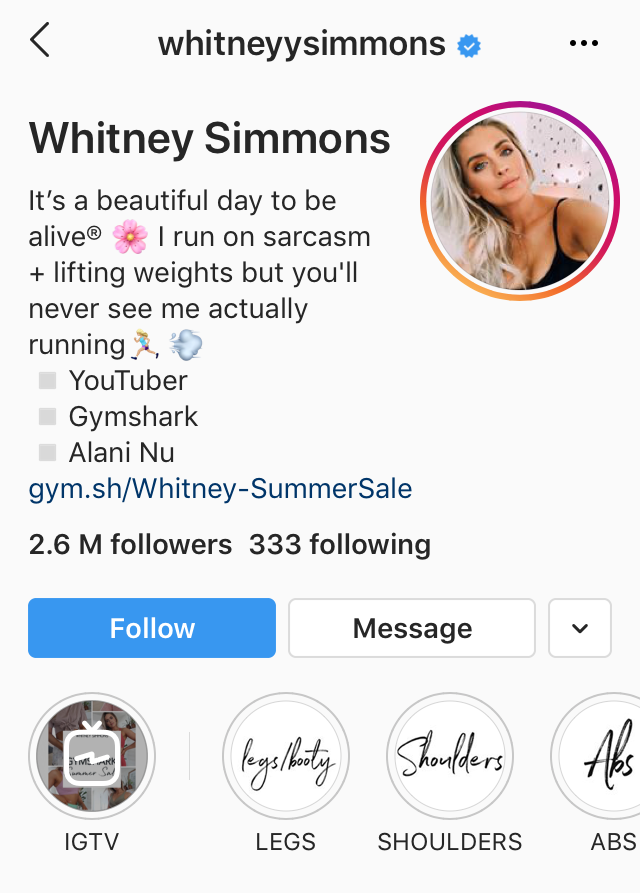
Task: Expand suggested accounts dropdown arrow
Action: pyautogui.click(x=580, y=628)
